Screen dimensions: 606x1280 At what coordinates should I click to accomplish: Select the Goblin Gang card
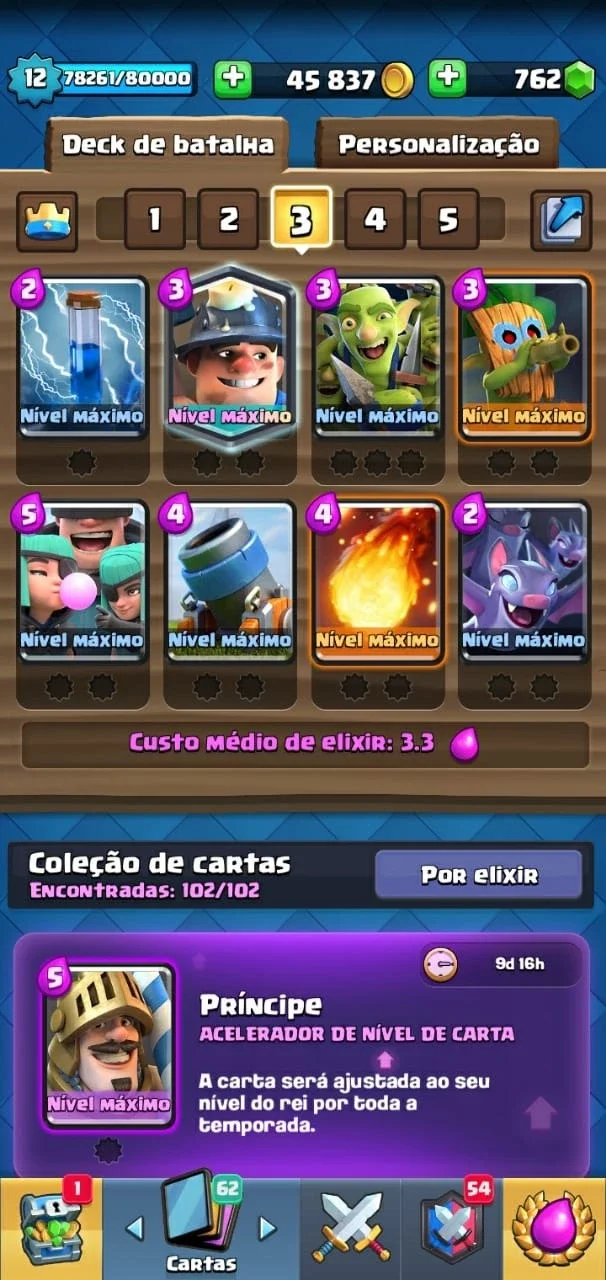(377, 357)
